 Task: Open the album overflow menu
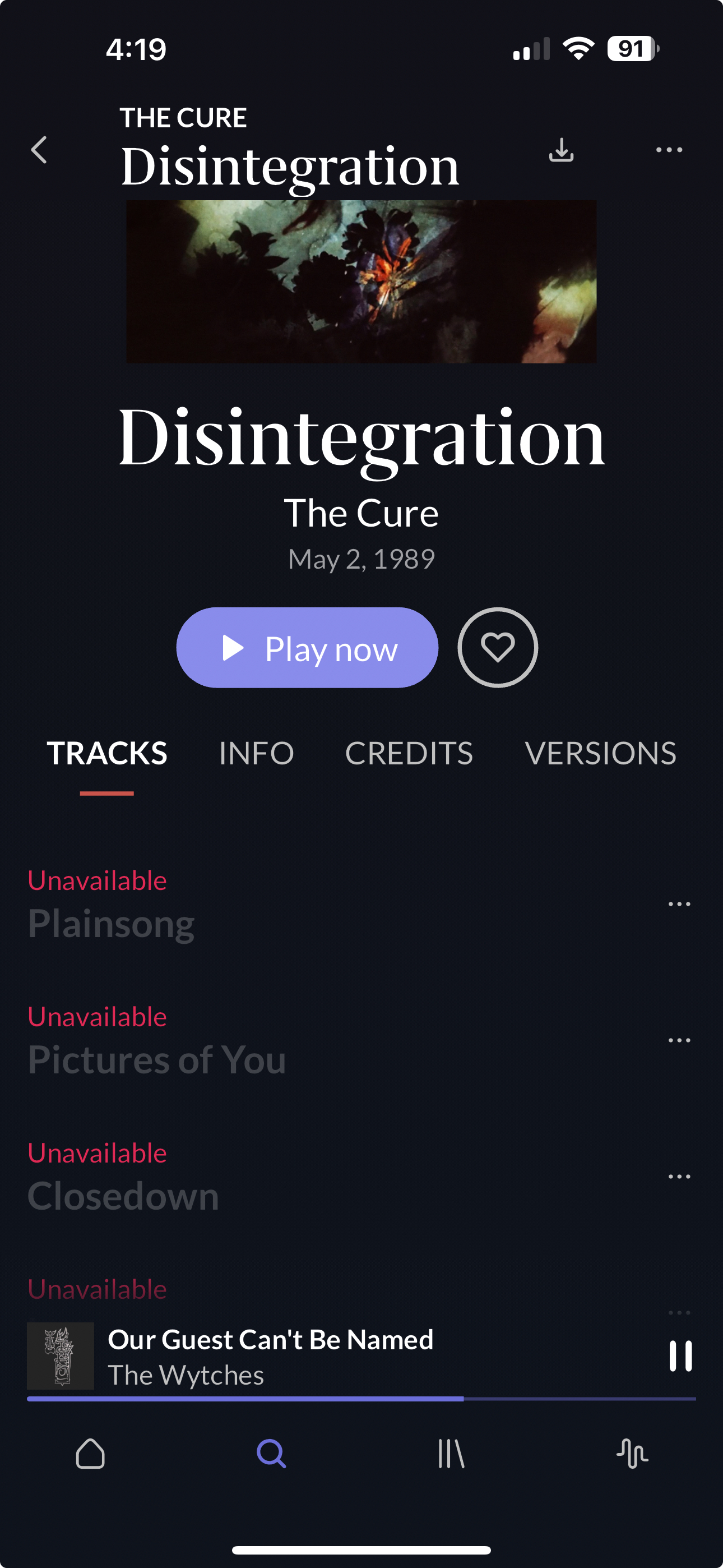coord(668,150)
